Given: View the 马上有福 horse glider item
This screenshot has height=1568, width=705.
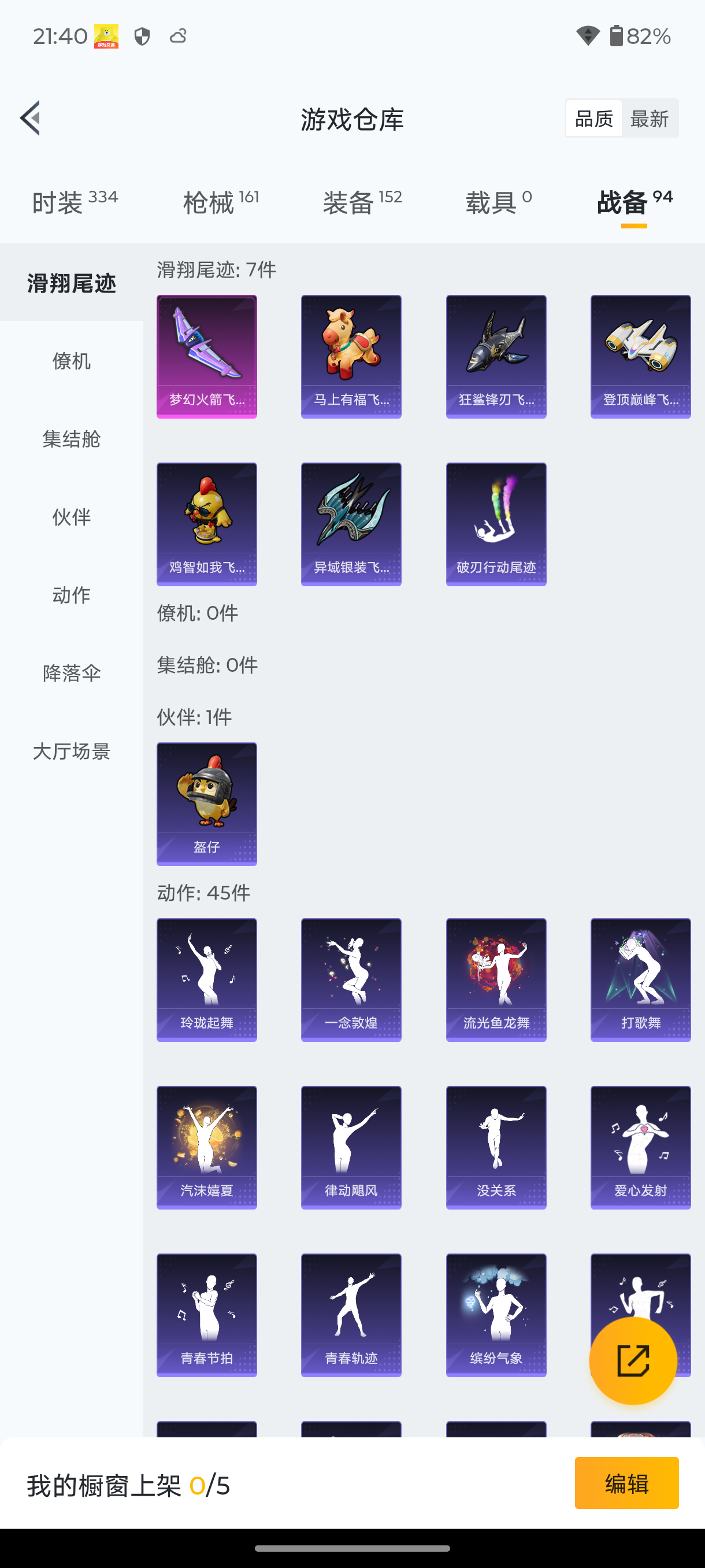Looking at the screenshot, I should click(x=350, y=356).
